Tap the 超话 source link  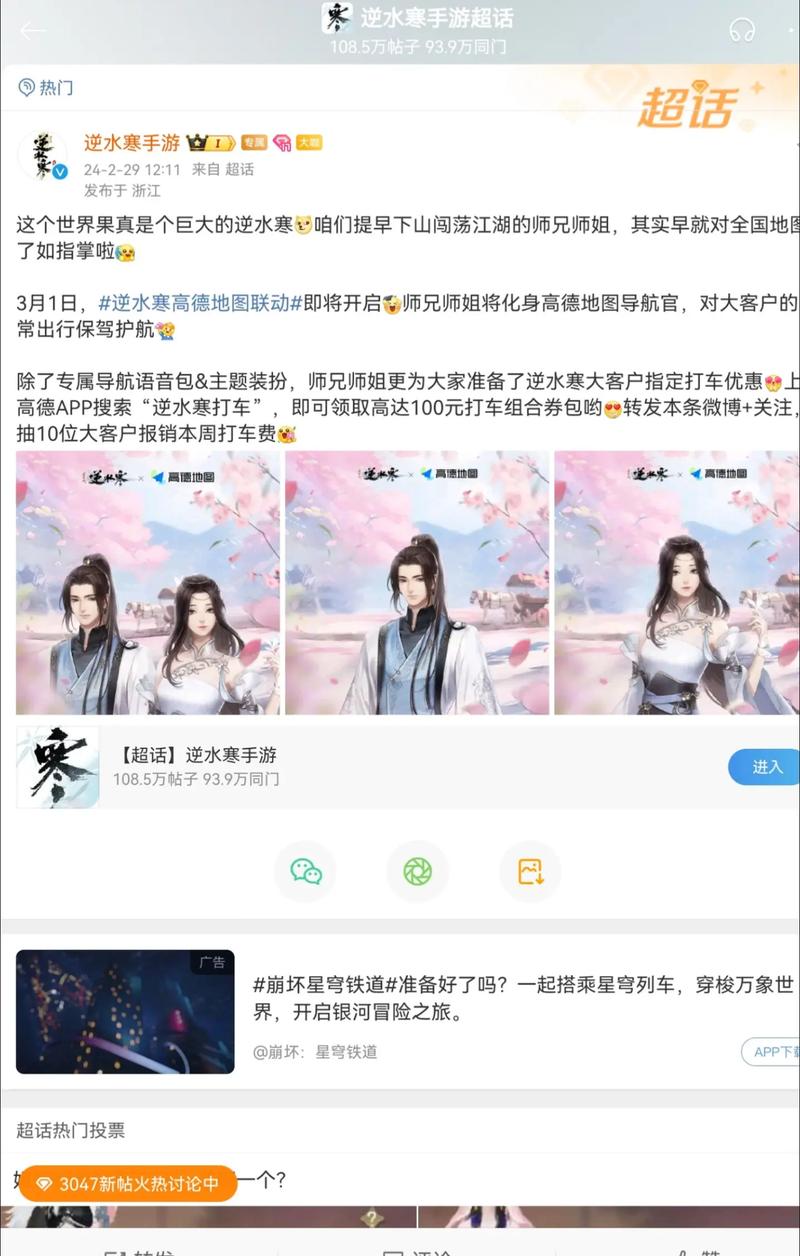[240, 170]
